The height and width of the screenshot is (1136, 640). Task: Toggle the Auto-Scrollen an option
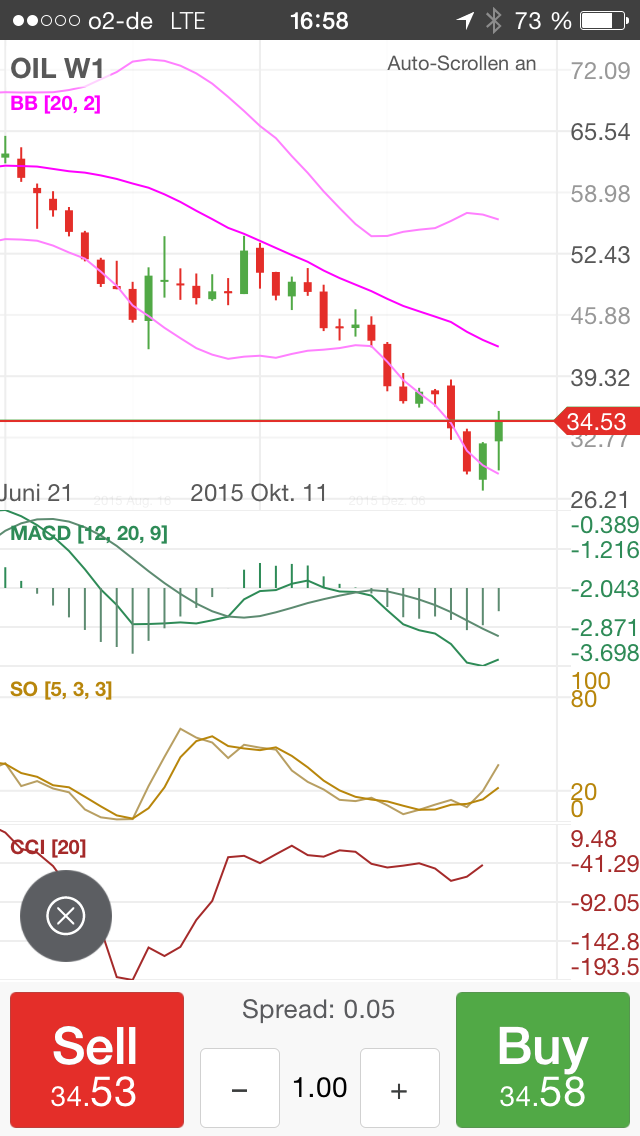[x=462, y=64]
